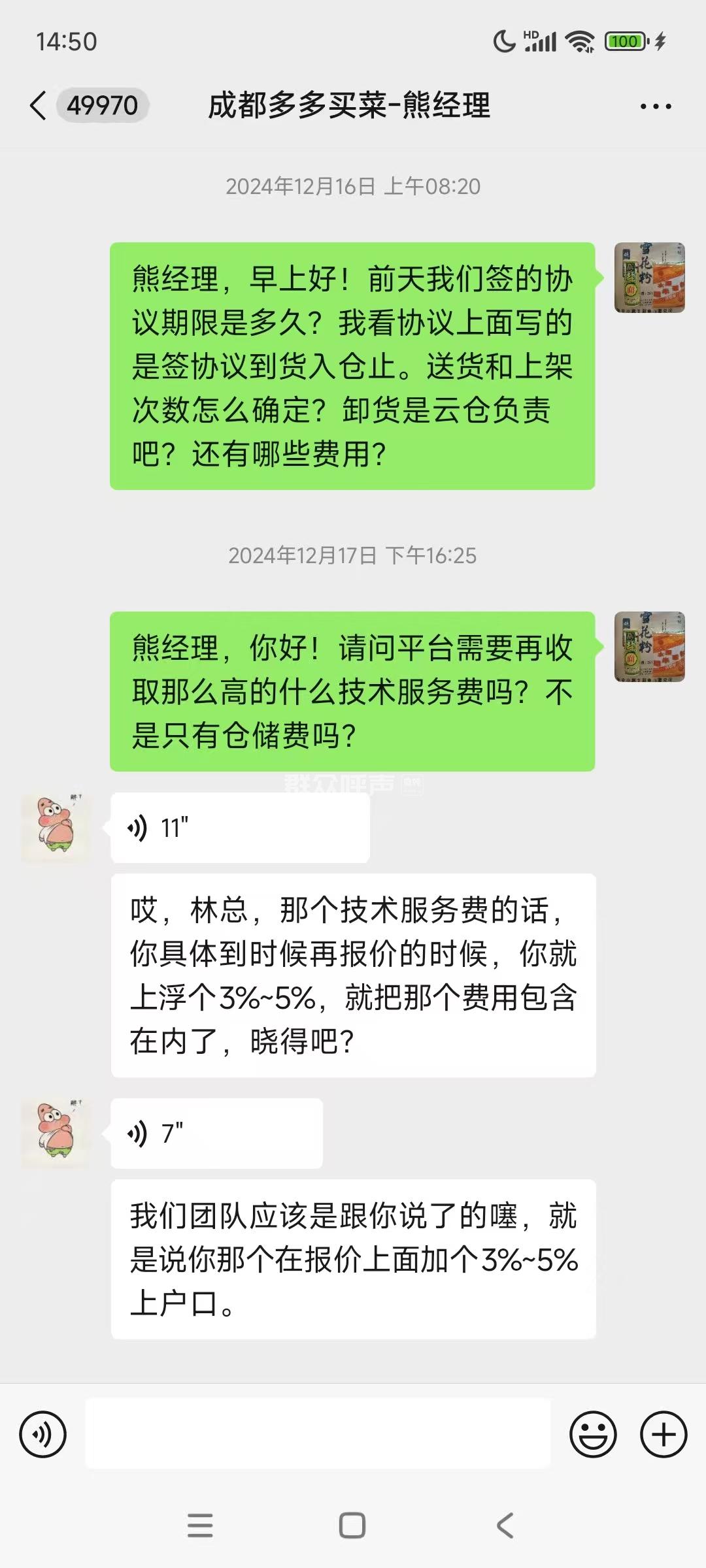
Task: Tap the message text input field
Action: point(318,1433)
